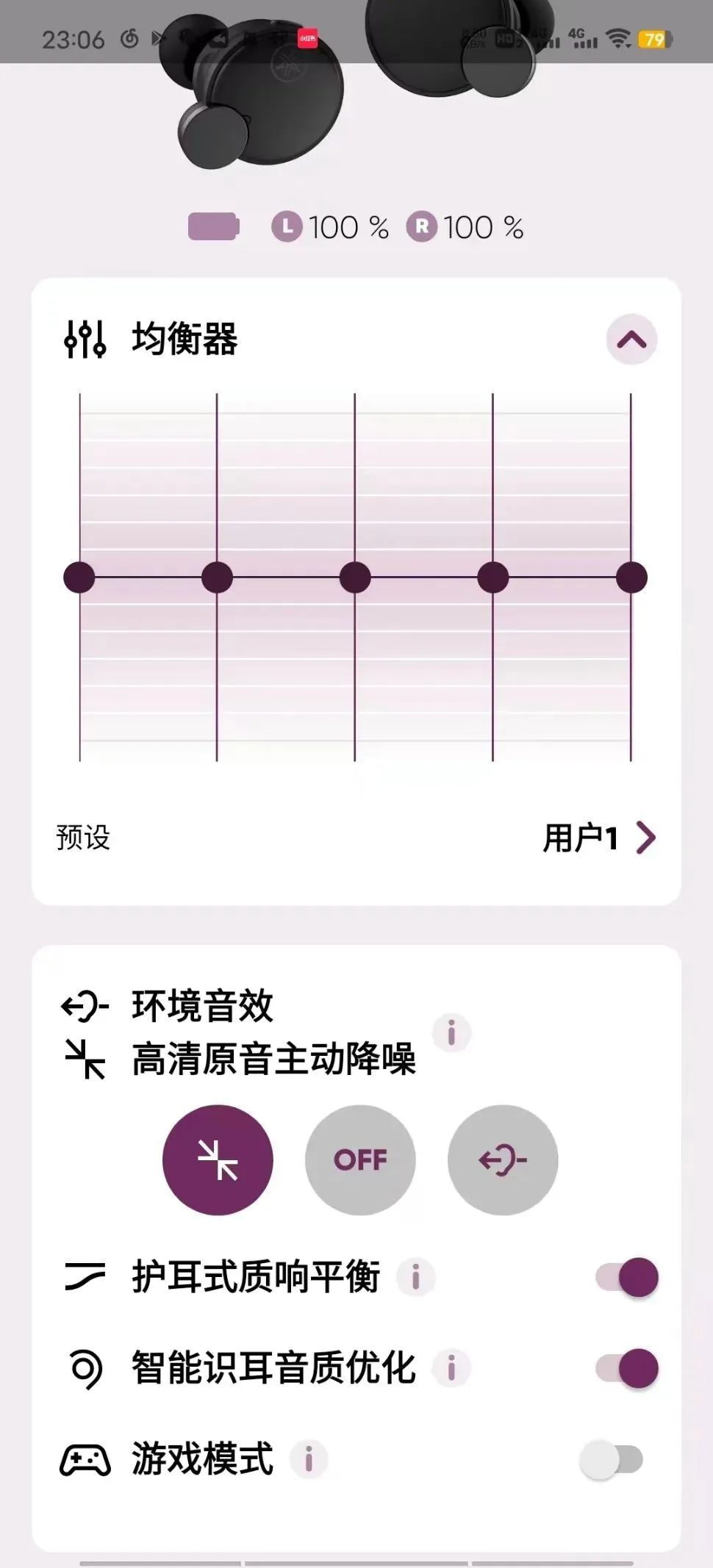Show info about 高清原音主动降噪
The height and width of the screenshot is (1568, 713).
[451, 1033]
